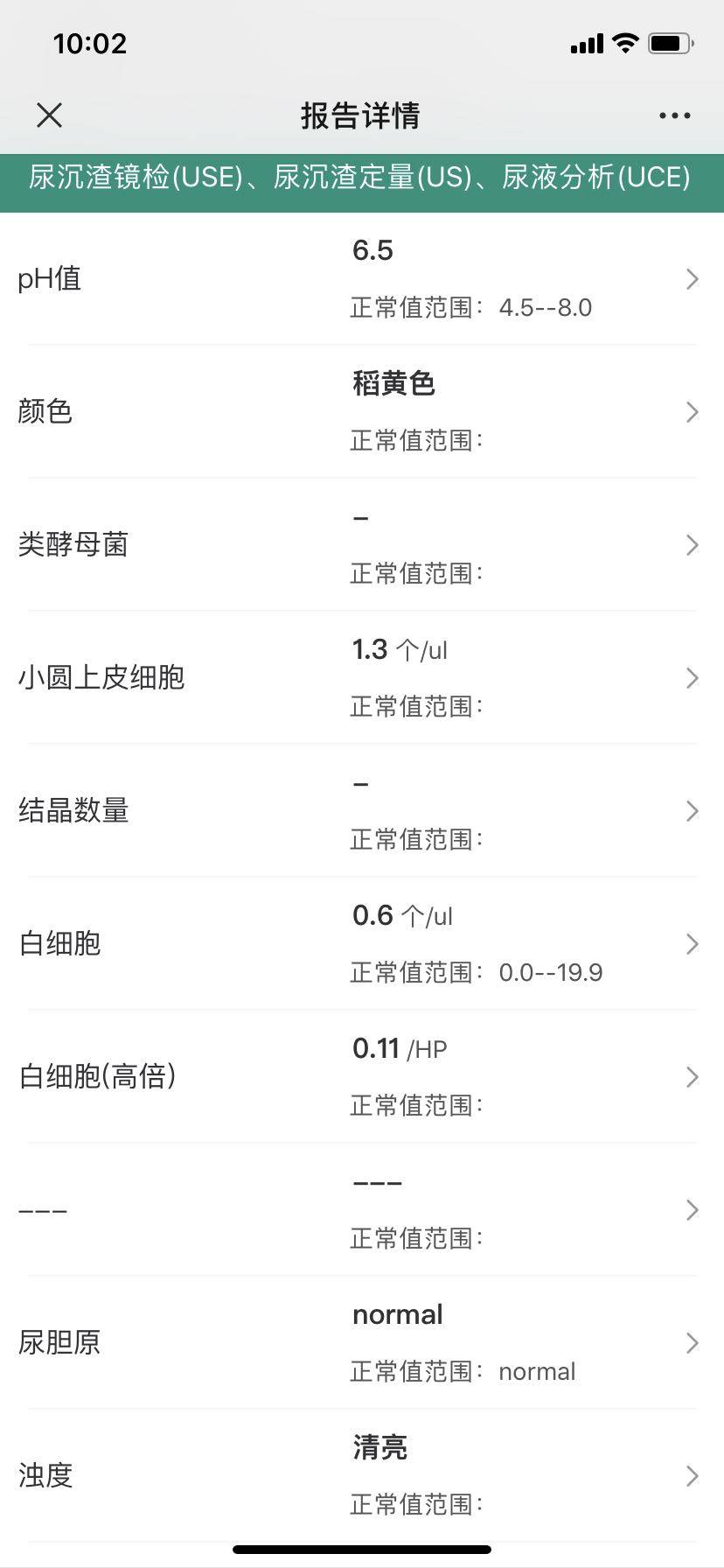View details for 颜色
Screen dimensions: 724x1568
362,412
